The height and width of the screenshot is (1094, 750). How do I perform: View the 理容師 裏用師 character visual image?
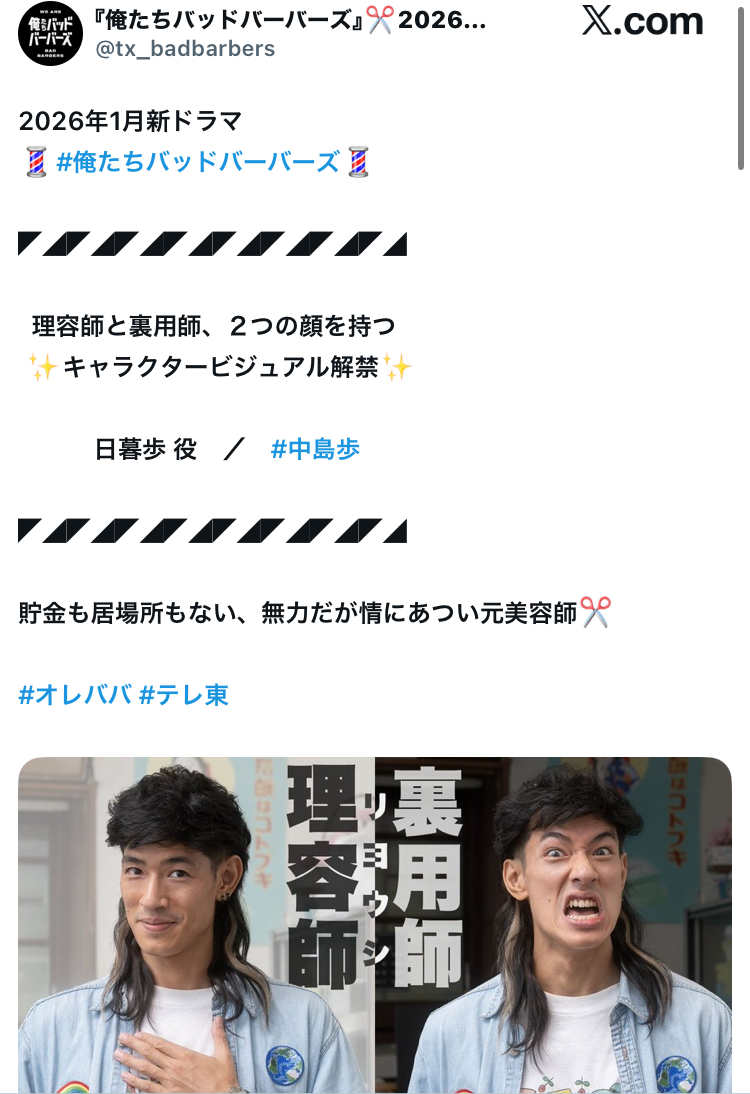(375, 925)
